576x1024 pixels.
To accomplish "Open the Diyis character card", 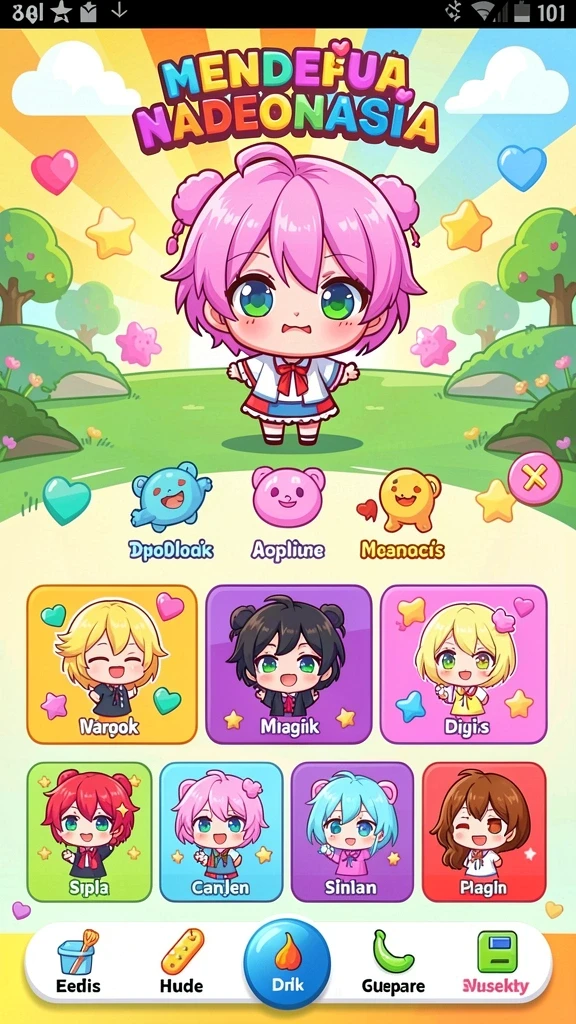I will coord(464,664).
